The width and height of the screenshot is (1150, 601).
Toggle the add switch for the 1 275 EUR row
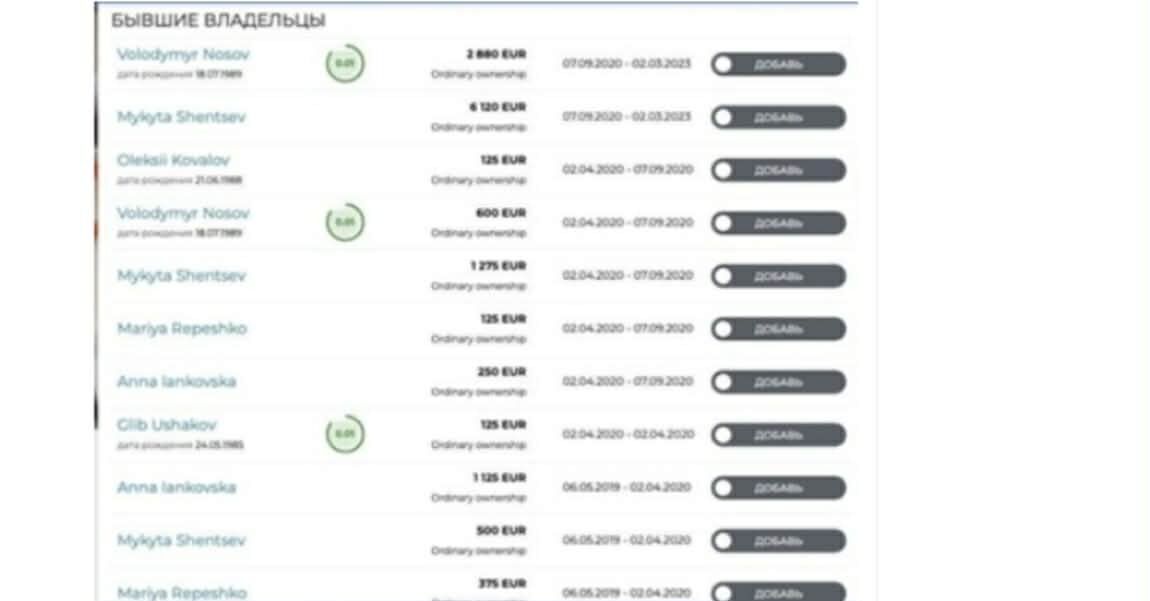point(777,276)
